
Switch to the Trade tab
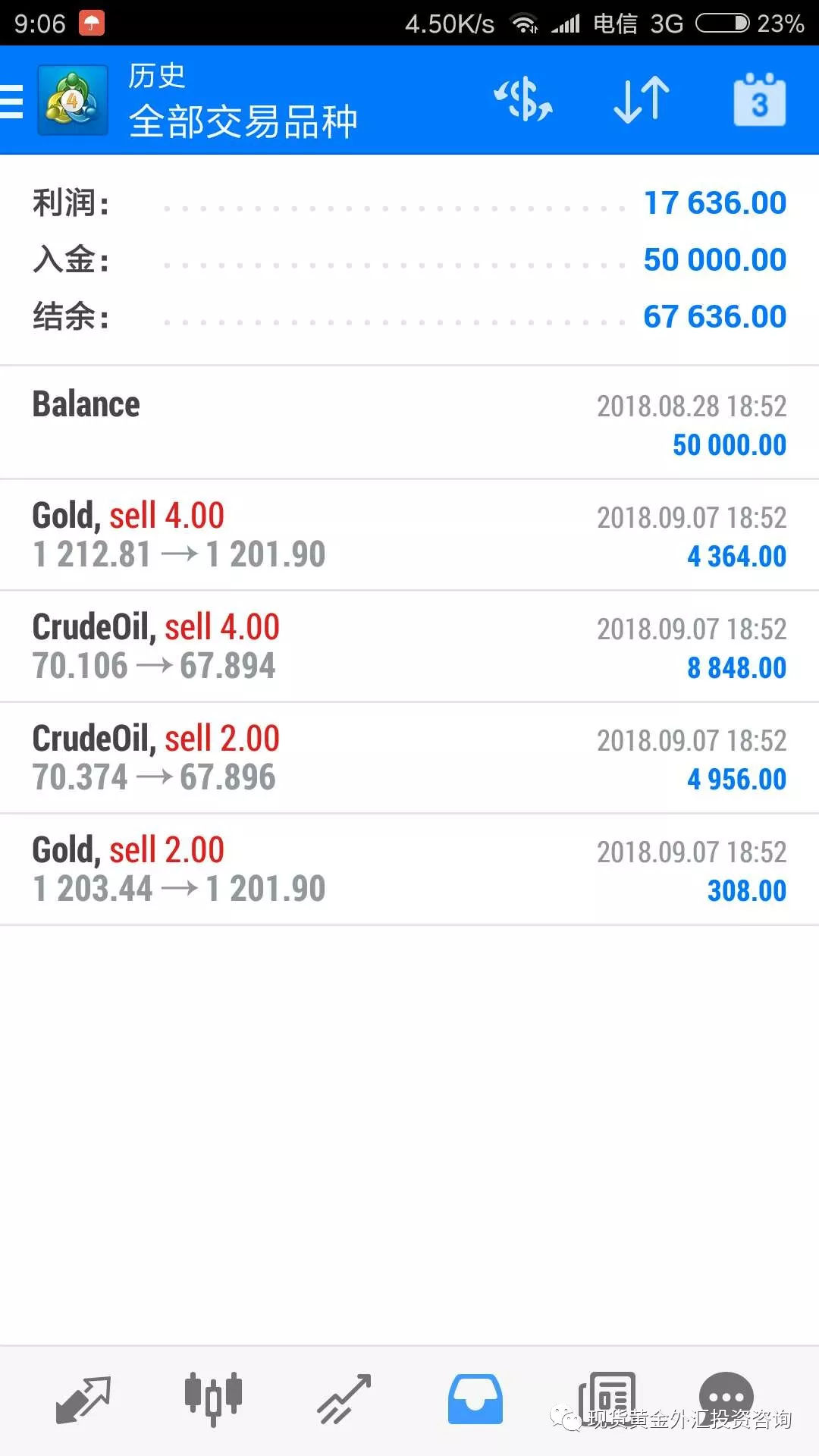(344, 1399)
